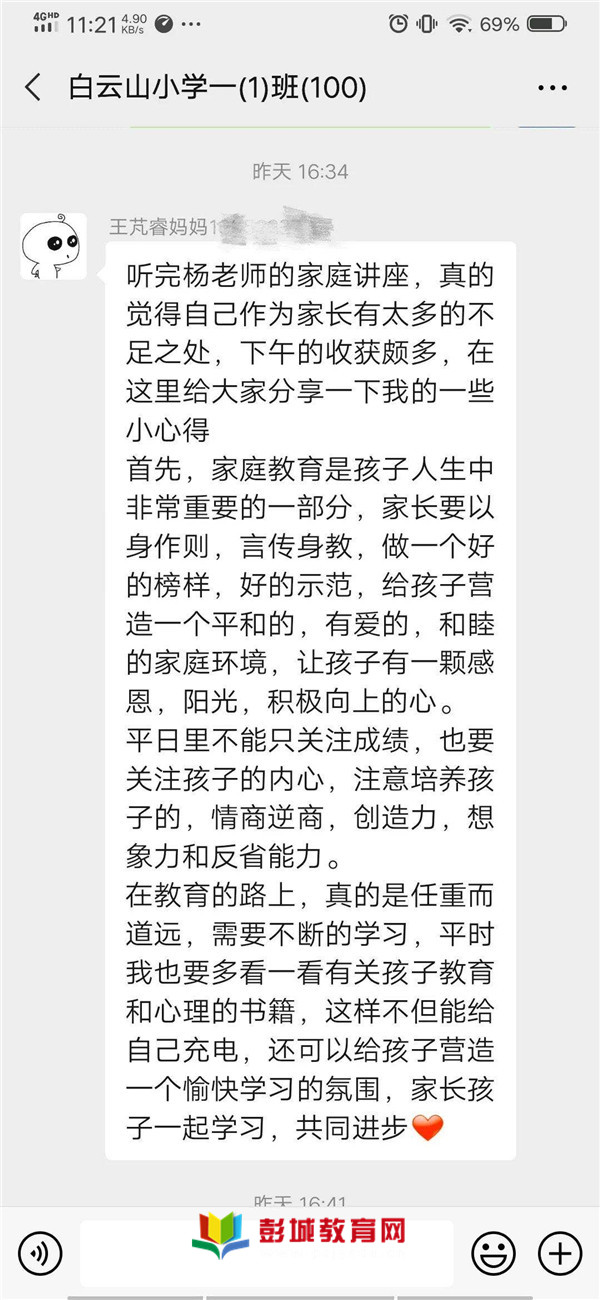
Task: Go back from the group chat
Action: click(33, 88)
